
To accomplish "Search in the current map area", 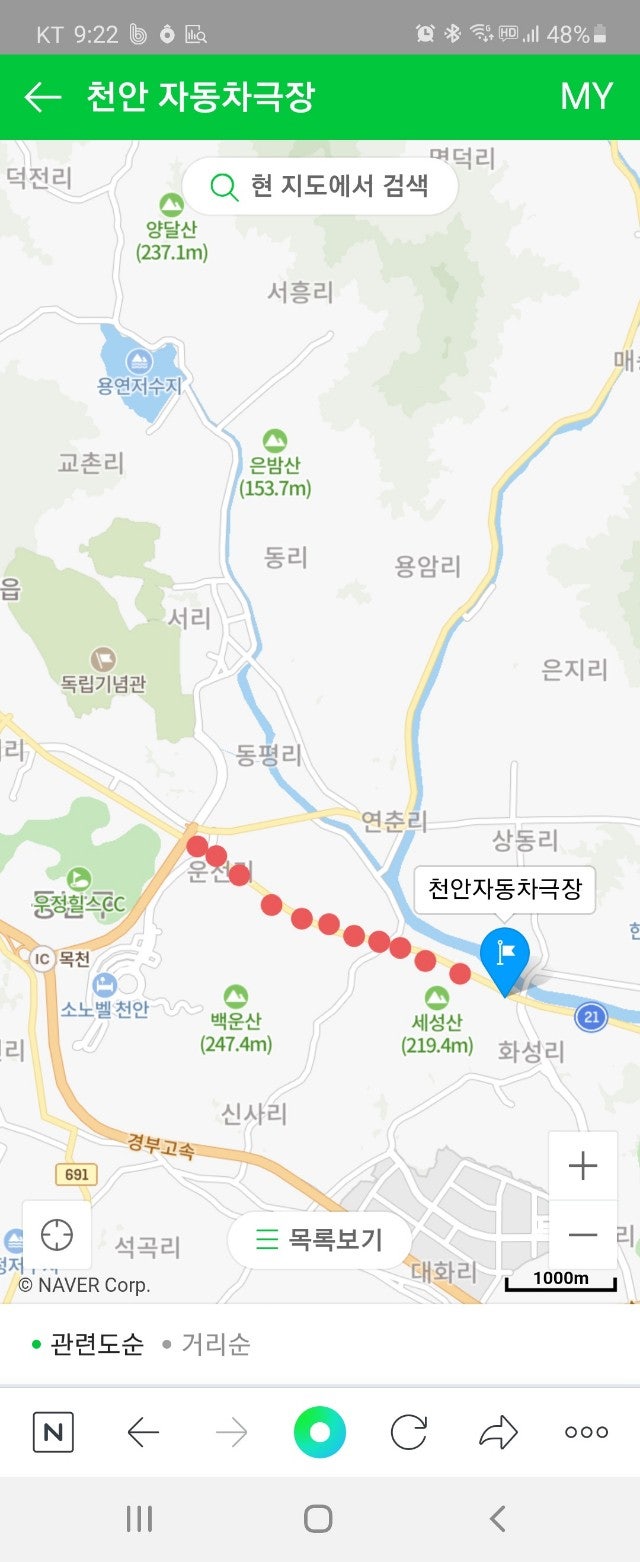I will (x=320, y=186).
